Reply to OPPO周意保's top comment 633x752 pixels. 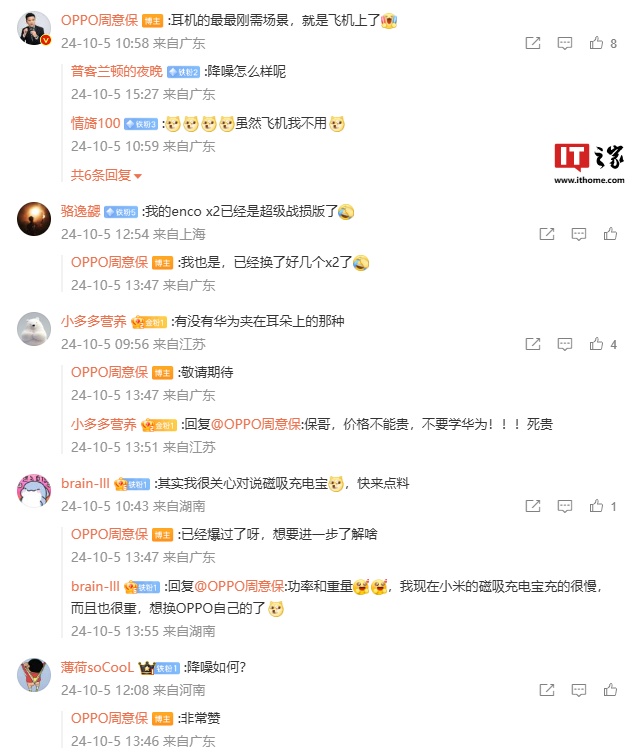coord(565,43)
